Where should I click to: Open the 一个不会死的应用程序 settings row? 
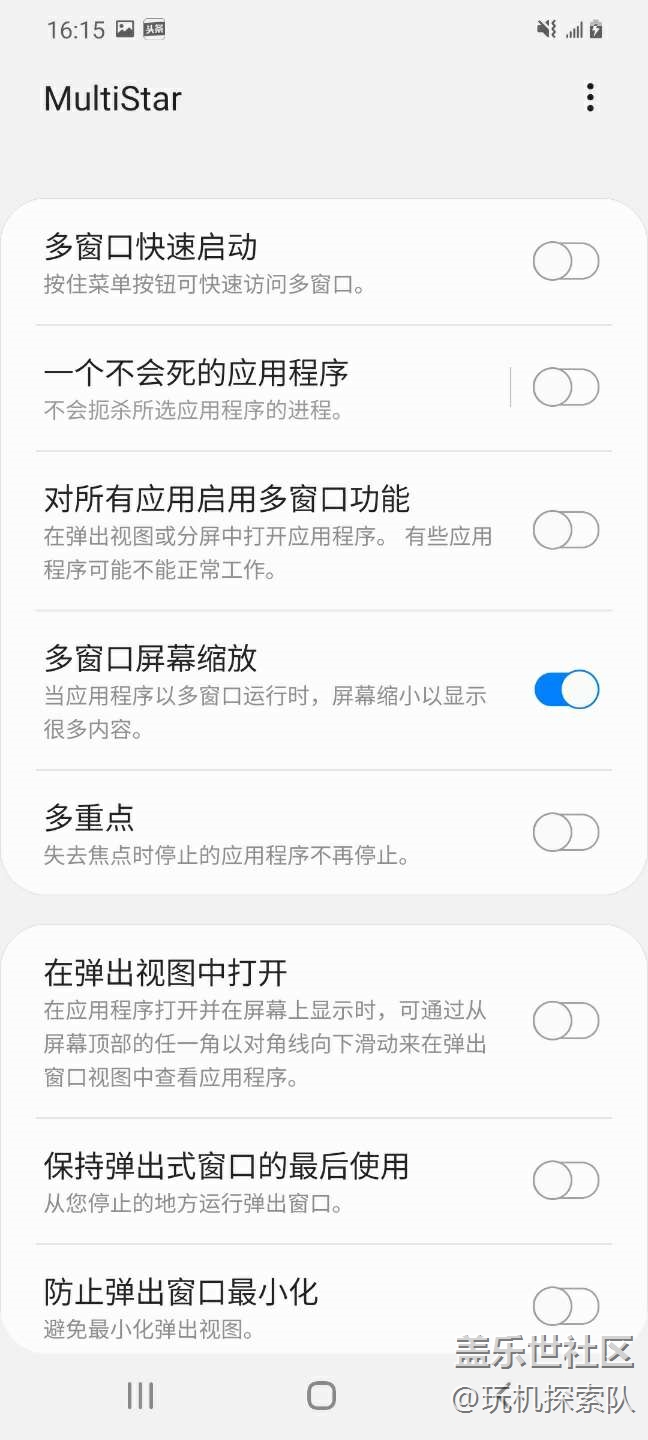(272, 387)
